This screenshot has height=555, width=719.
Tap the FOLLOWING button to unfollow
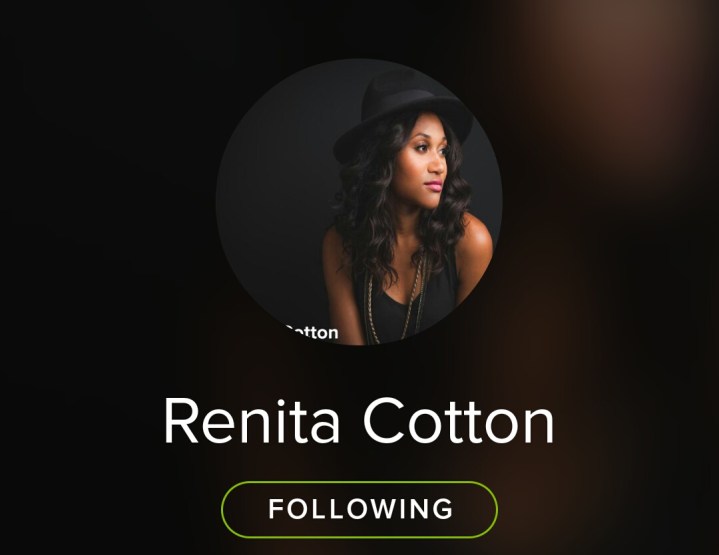click(x=359, y=509)
